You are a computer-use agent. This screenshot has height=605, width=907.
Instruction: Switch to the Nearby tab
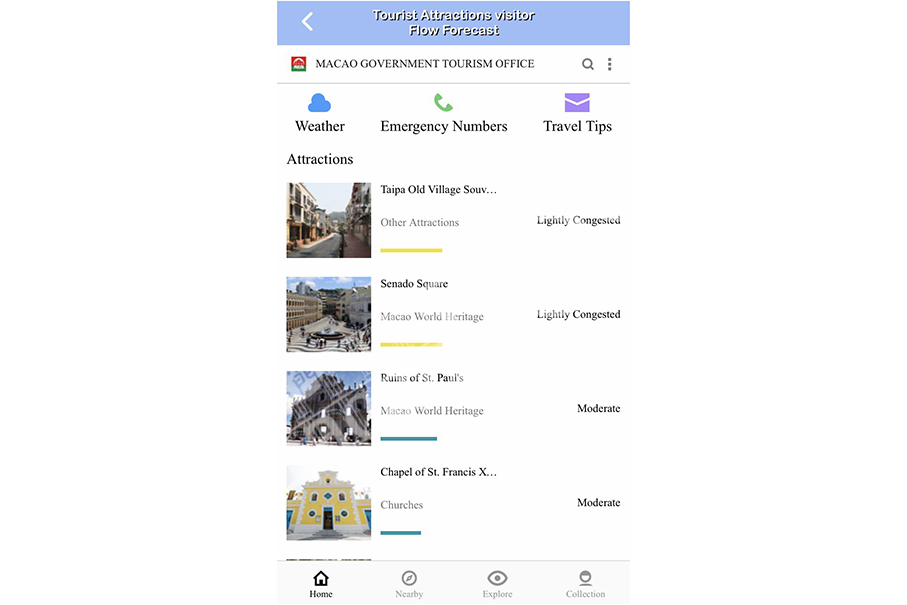[409, 584]
